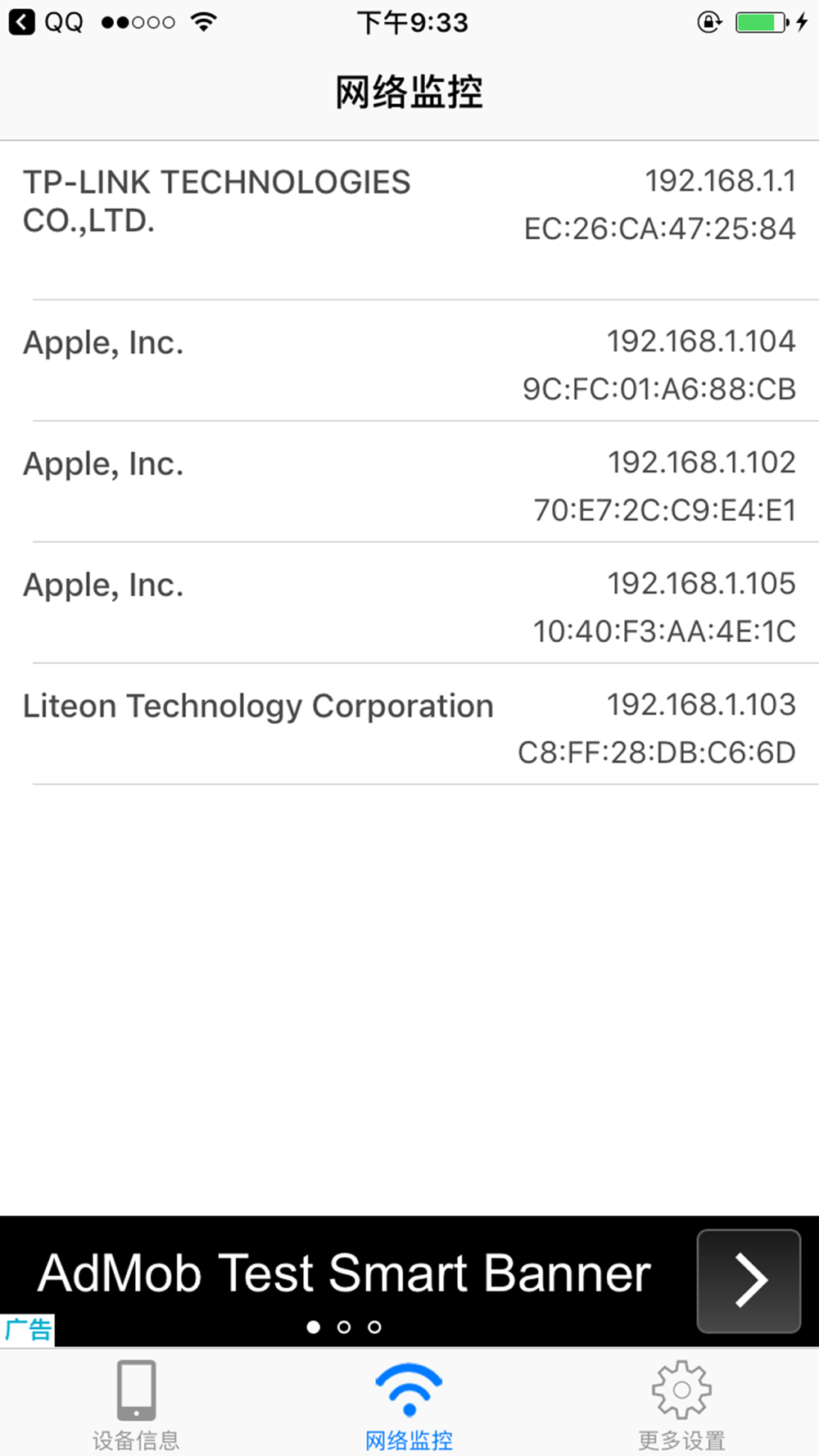The width and height of the screenshot is (819, 1456).
Task: Open the AdMob banner arrow button
Action: [749, 1281]
